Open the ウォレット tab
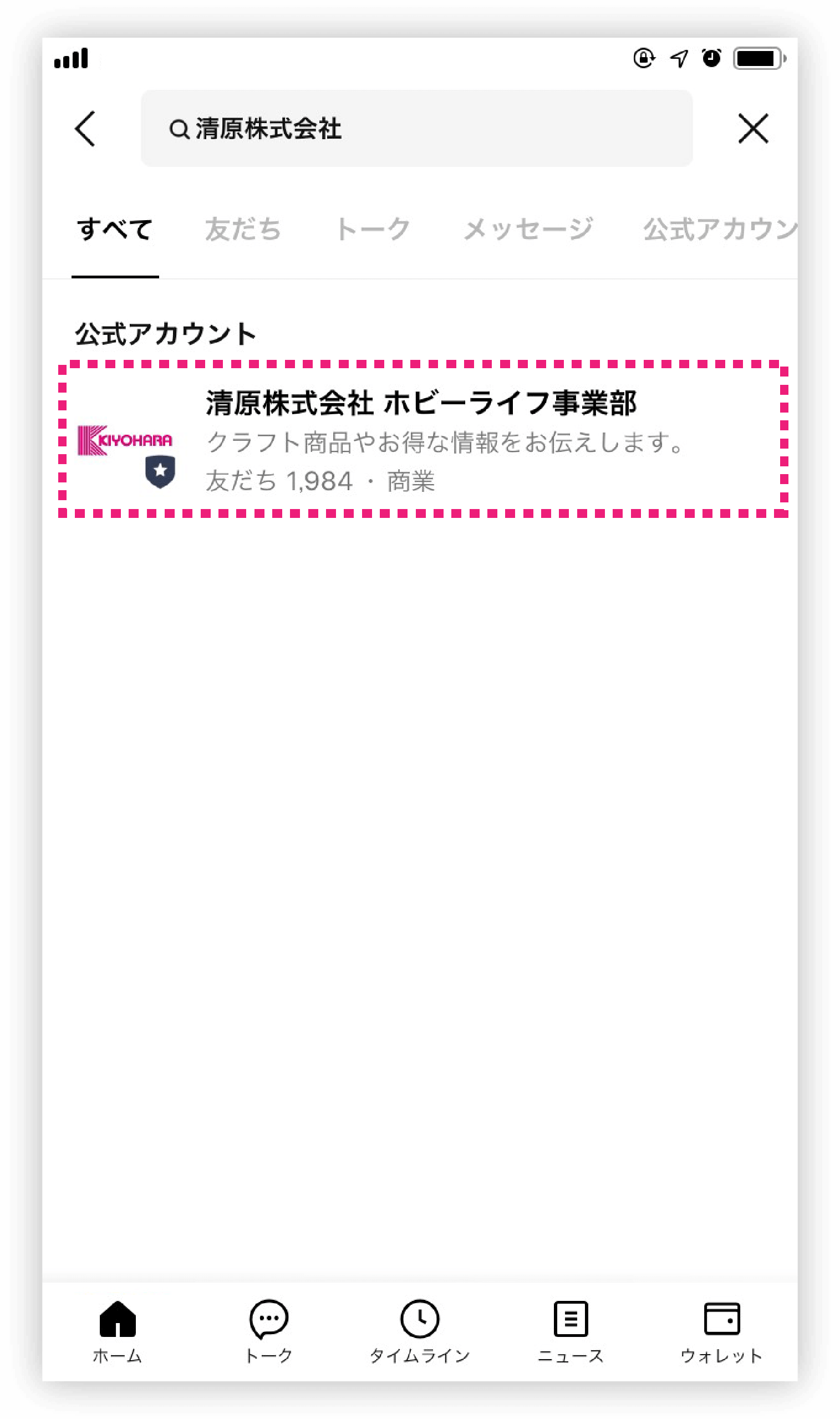Image resolution: width=840 pixels, height=1419 pixels. click(722, 1331)
